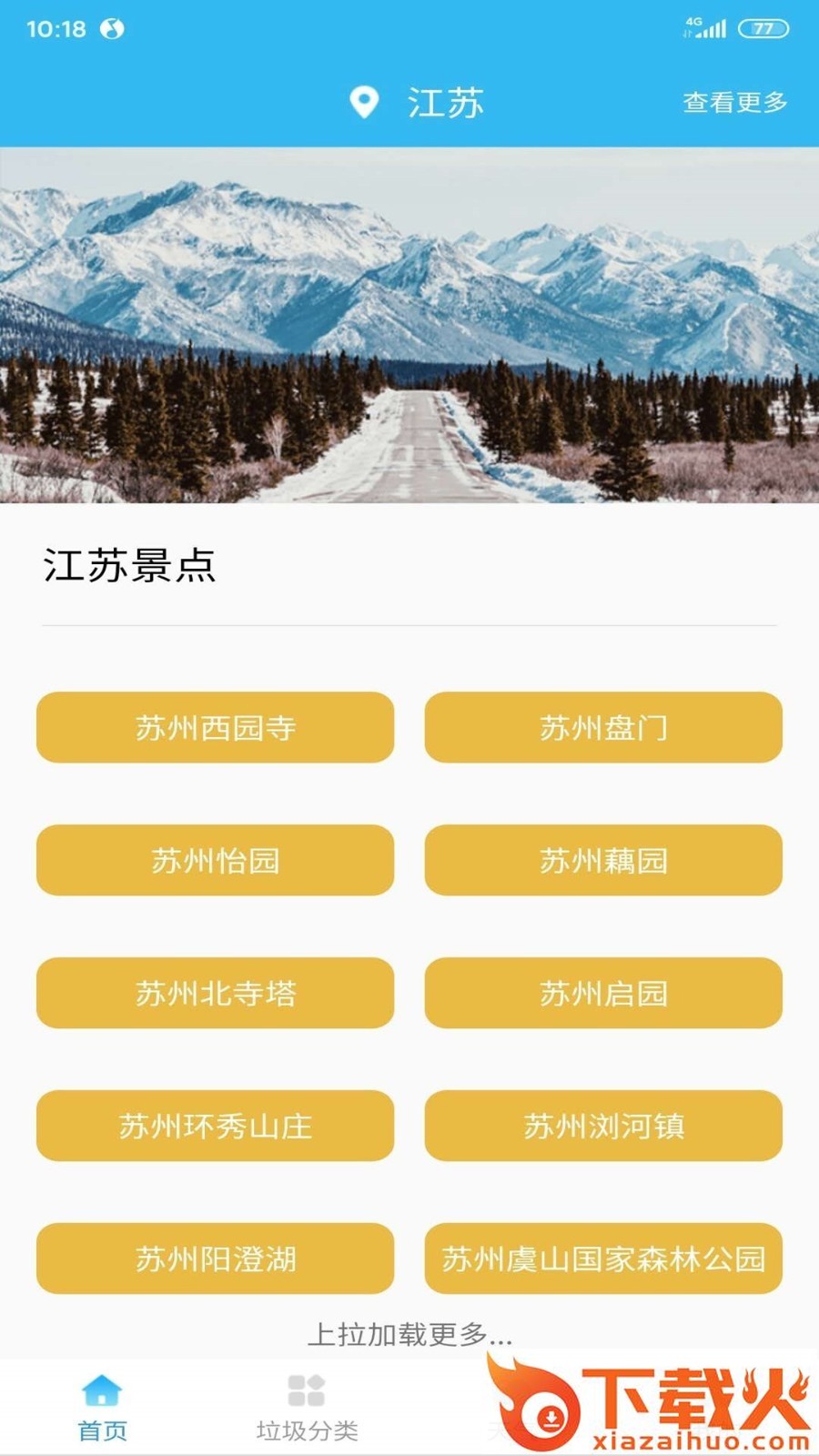Select the 苏州浏河镇 button

click(603, 1126)
